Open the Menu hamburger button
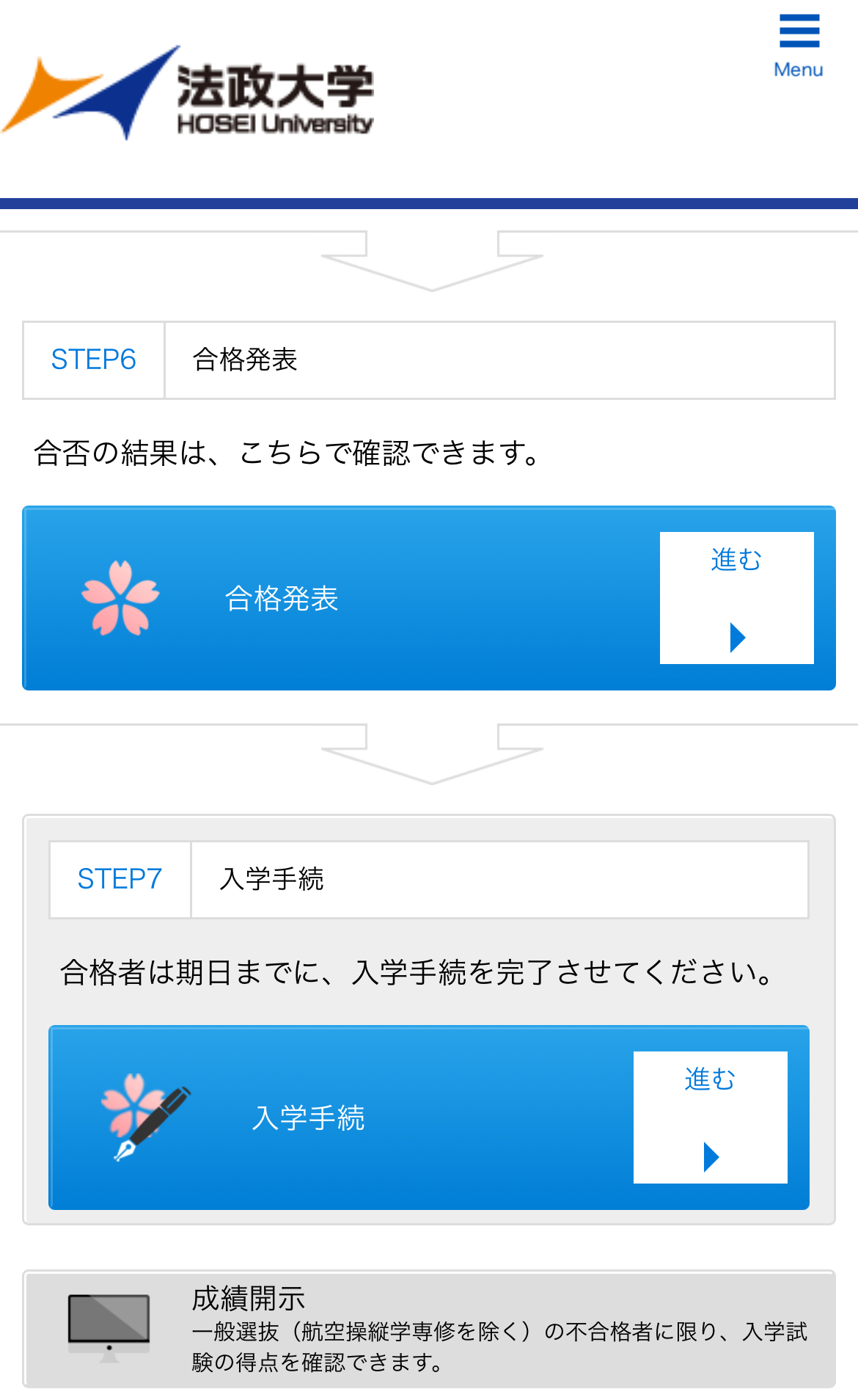Viewport: 858px width, 1400px height. [x=799, y=45]
